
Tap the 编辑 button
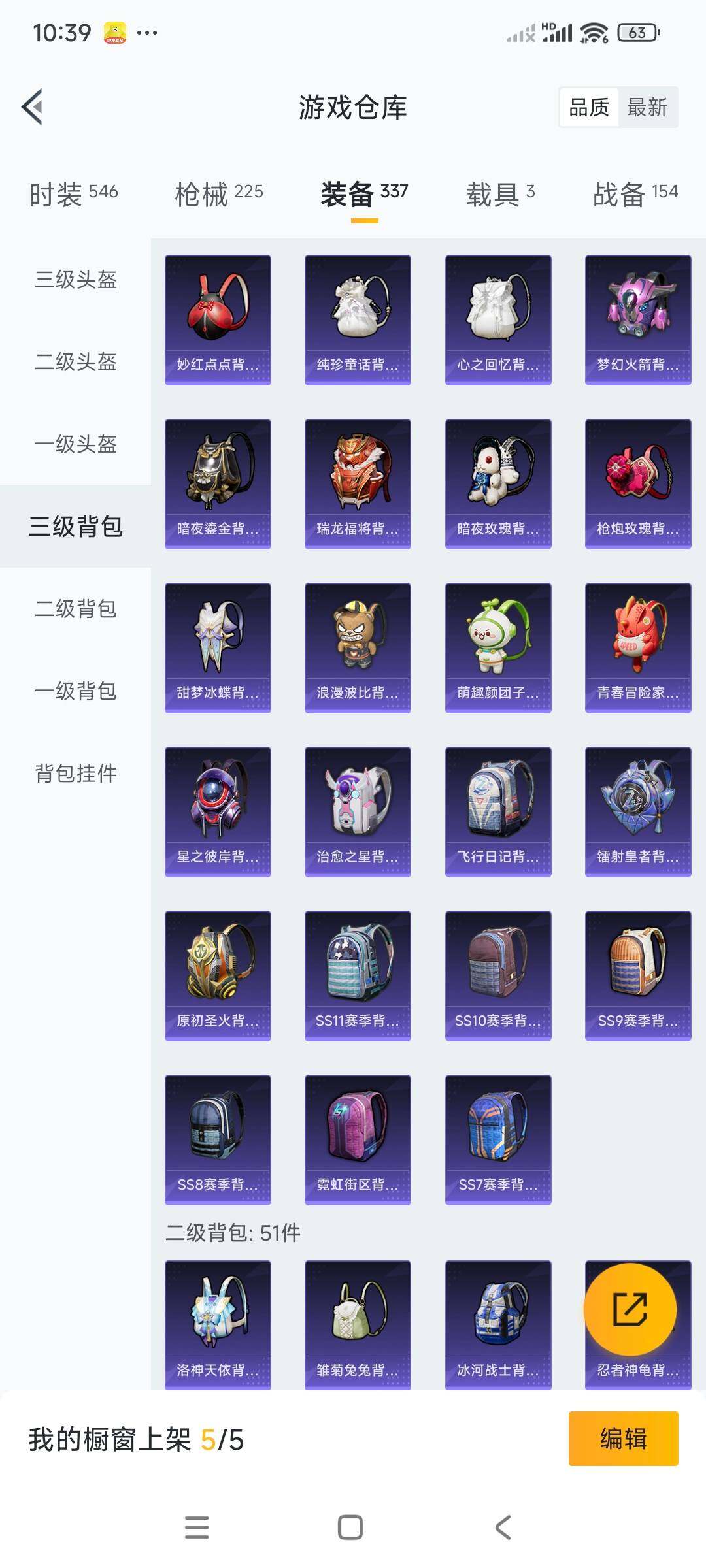pos(623,1439)
